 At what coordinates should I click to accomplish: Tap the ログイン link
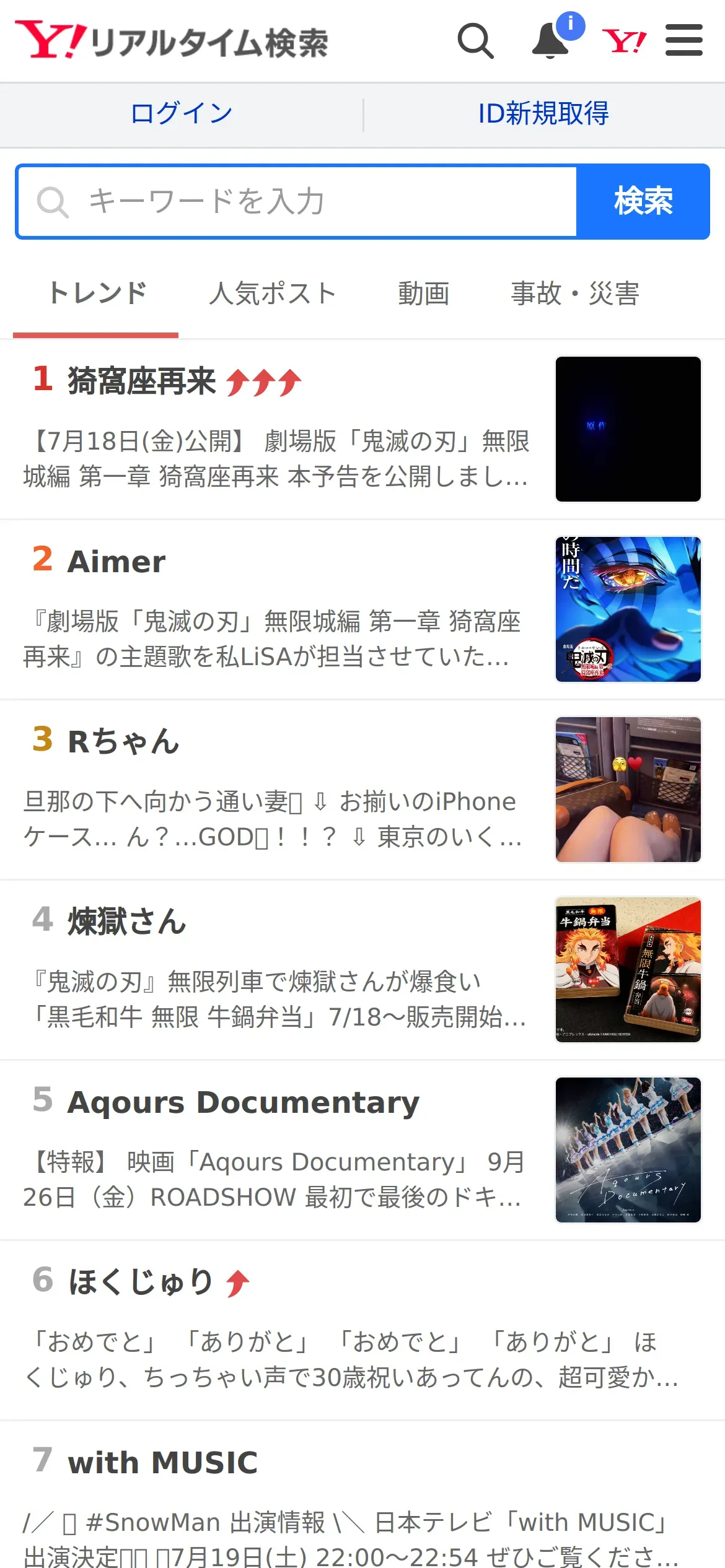coord(181,113)
